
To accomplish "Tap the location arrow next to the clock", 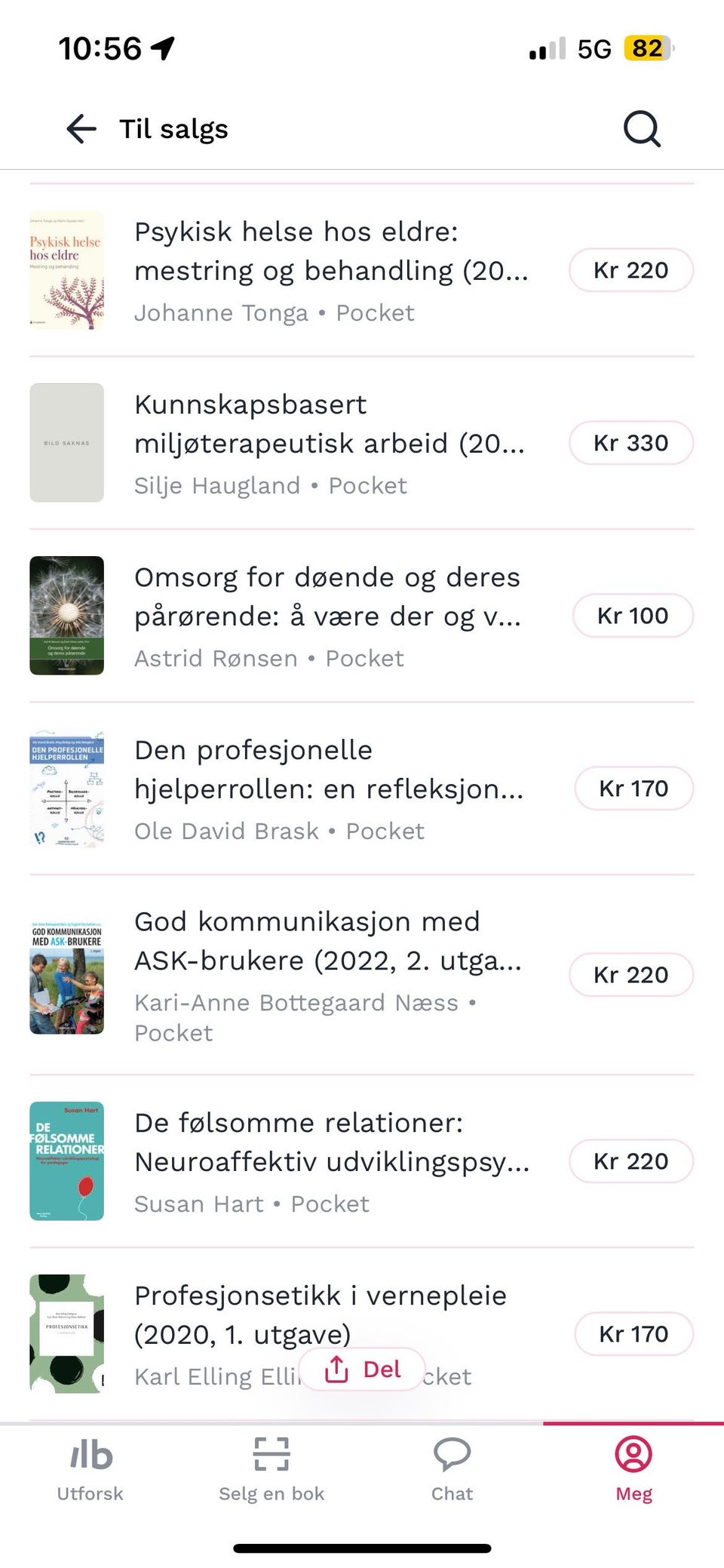I will tap(161, 47).
